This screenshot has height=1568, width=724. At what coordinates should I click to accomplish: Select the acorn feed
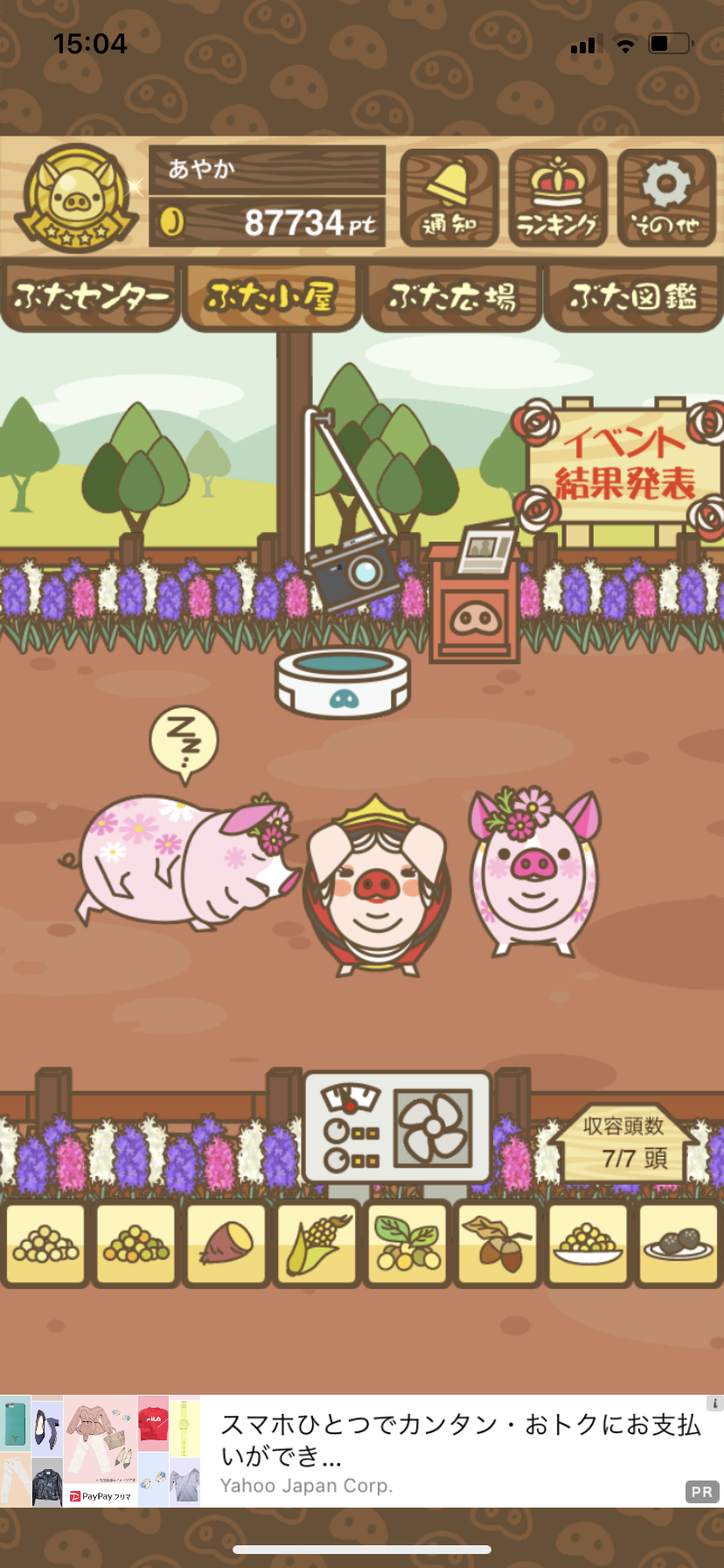coord(498,1244)
